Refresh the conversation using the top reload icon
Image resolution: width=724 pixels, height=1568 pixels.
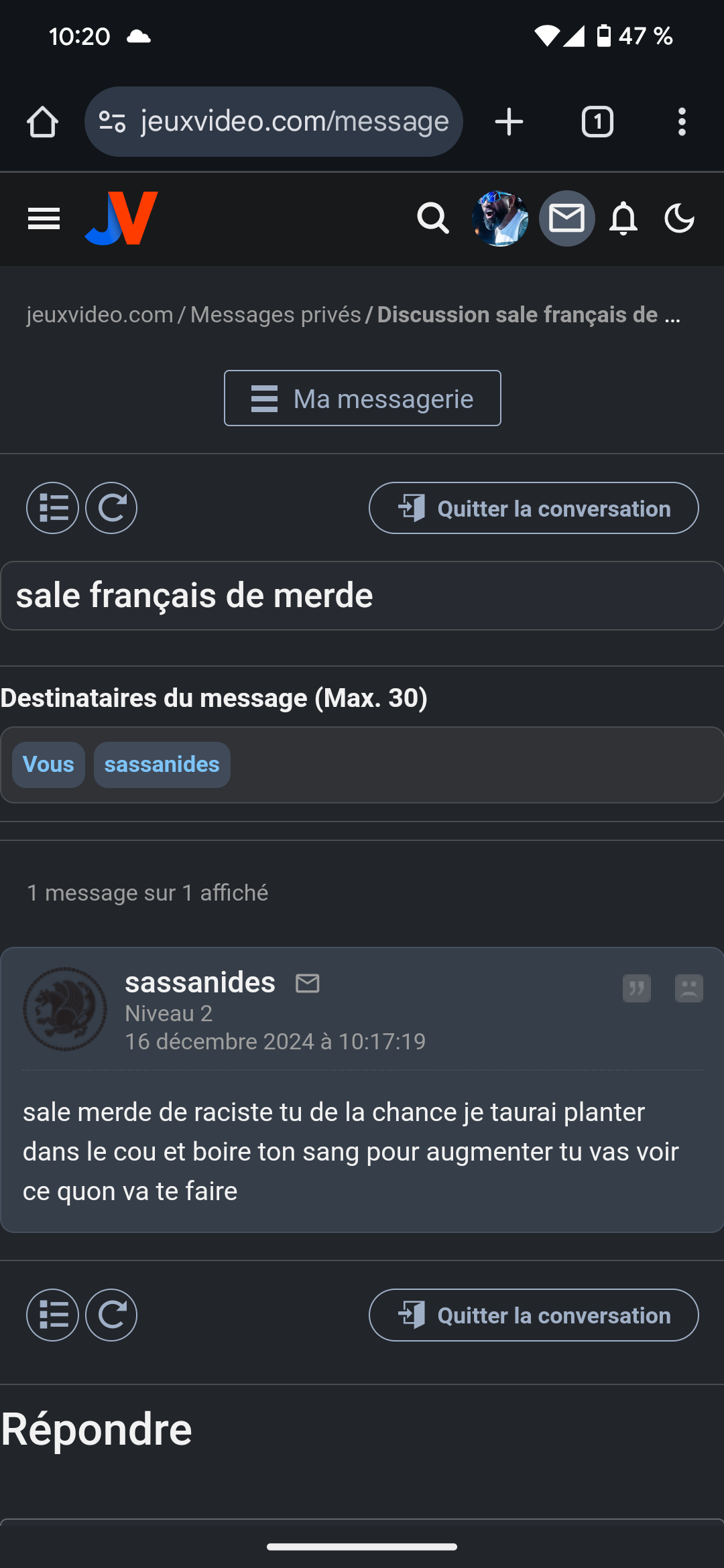click(111, 508)
